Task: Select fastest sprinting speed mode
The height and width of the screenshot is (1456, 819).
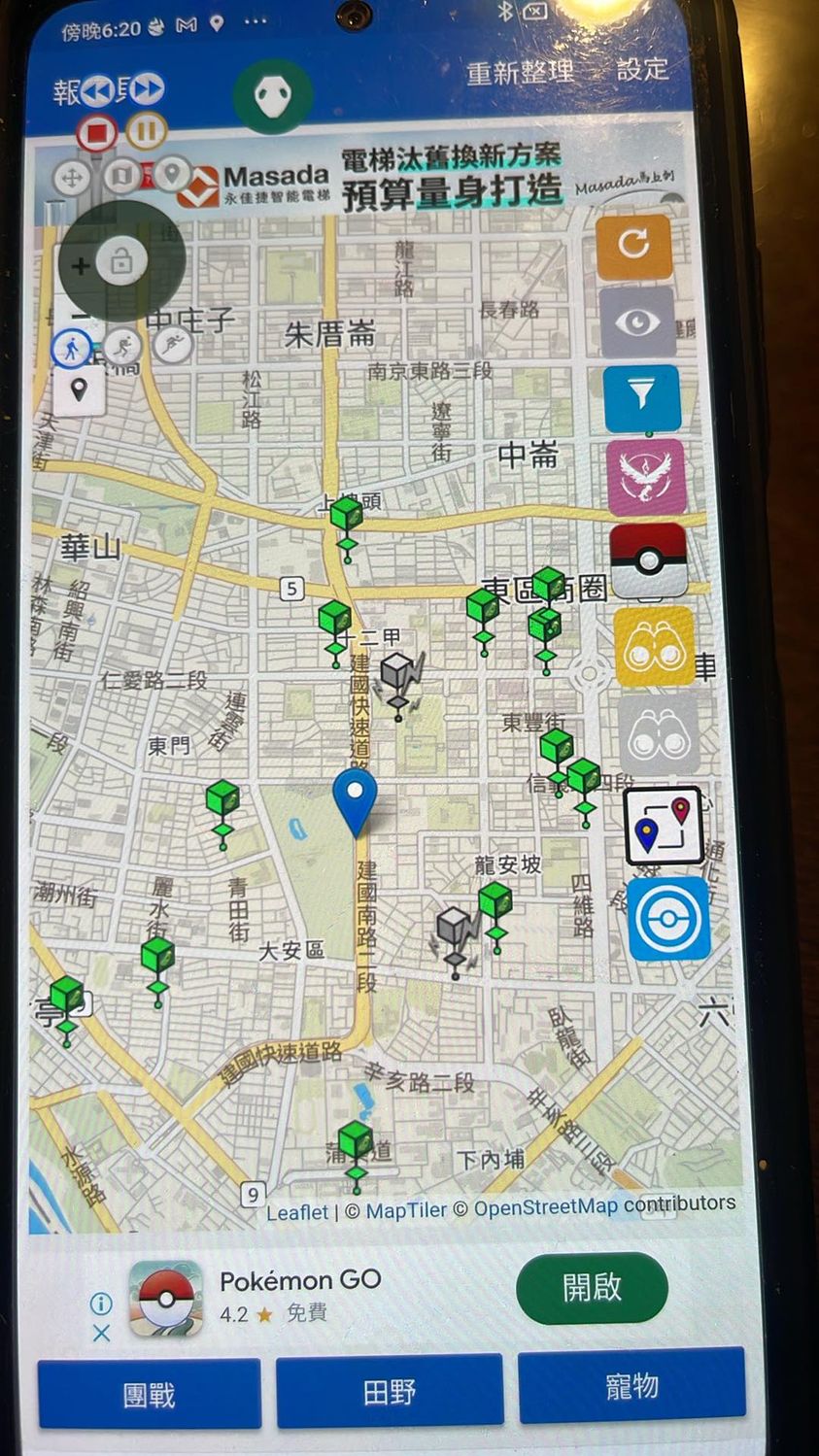Action: point(172,343)
